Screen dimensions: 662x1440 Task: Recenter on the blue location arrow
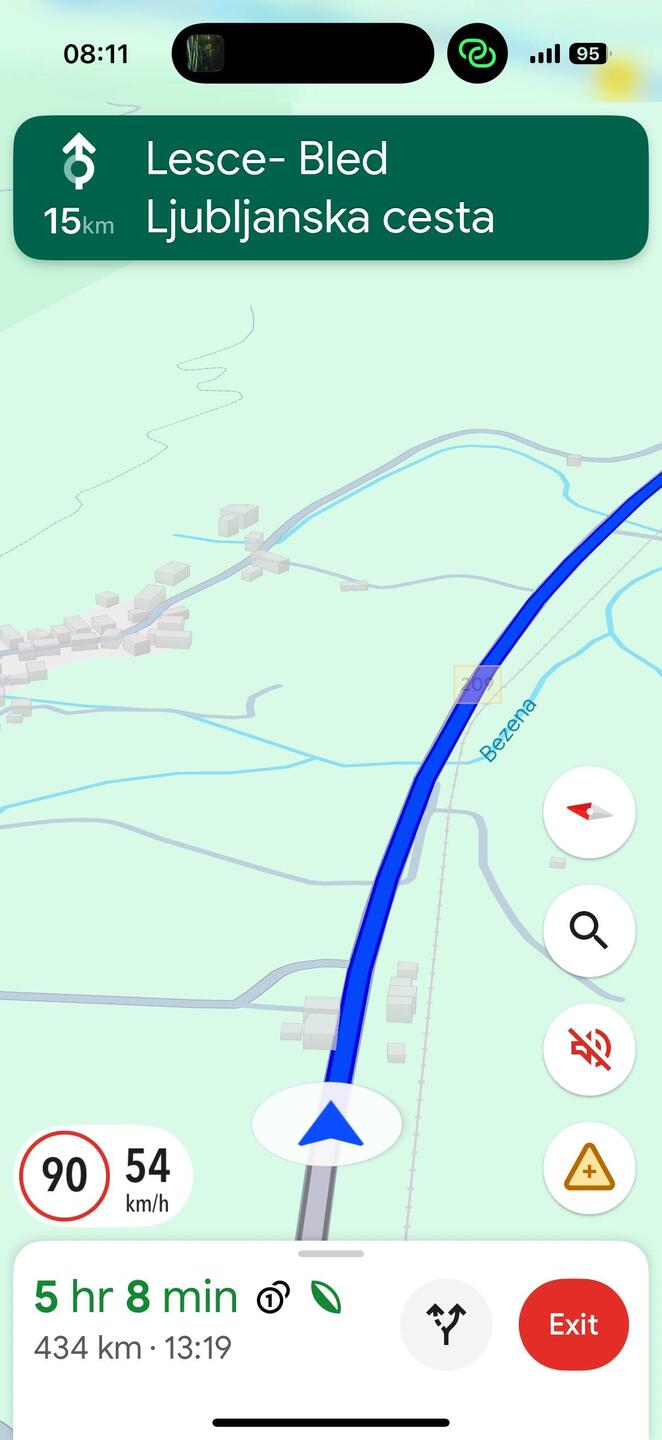point(330,1125)
